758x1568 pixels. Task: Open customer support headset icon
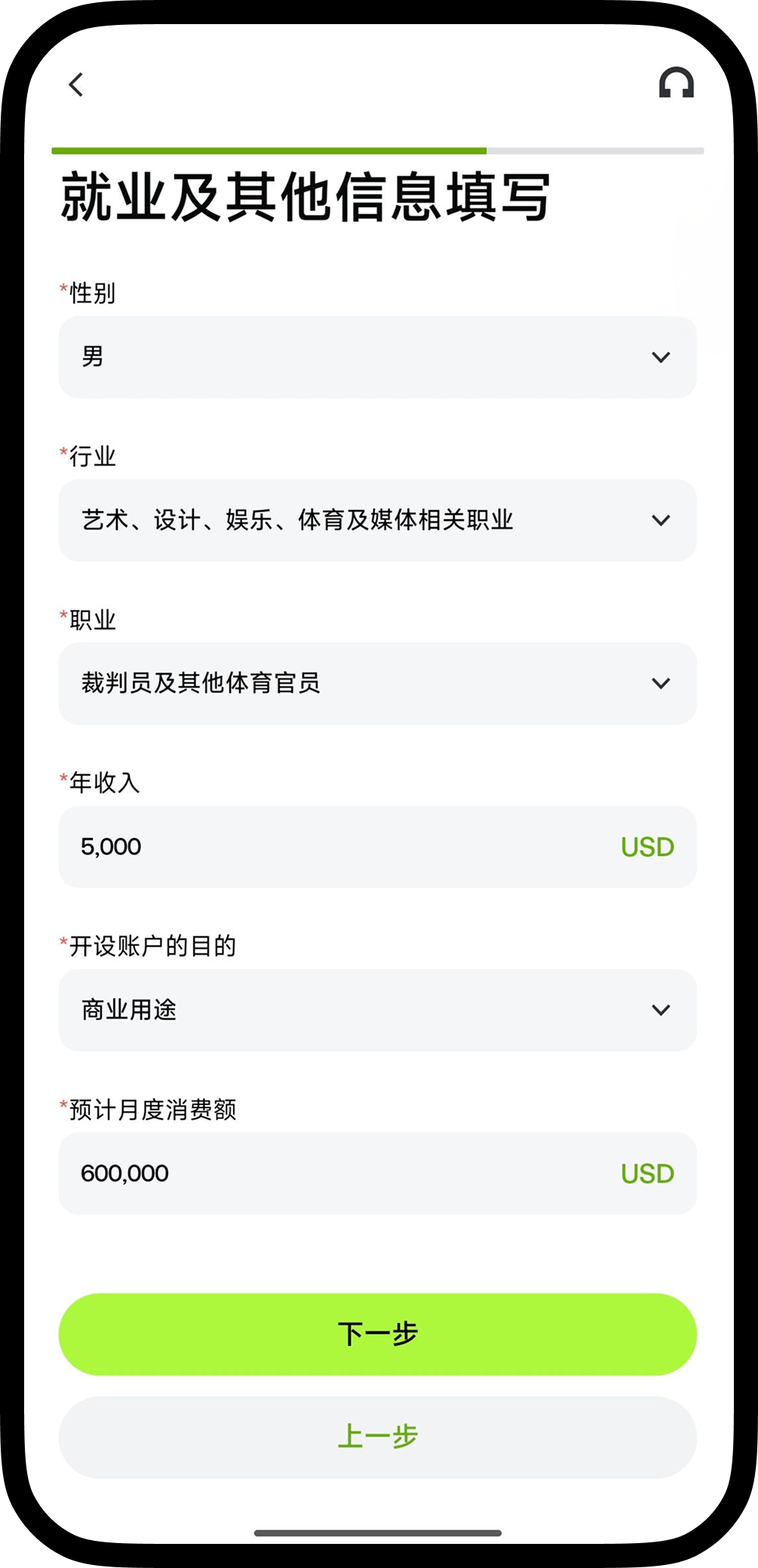[x=676, y=83]
